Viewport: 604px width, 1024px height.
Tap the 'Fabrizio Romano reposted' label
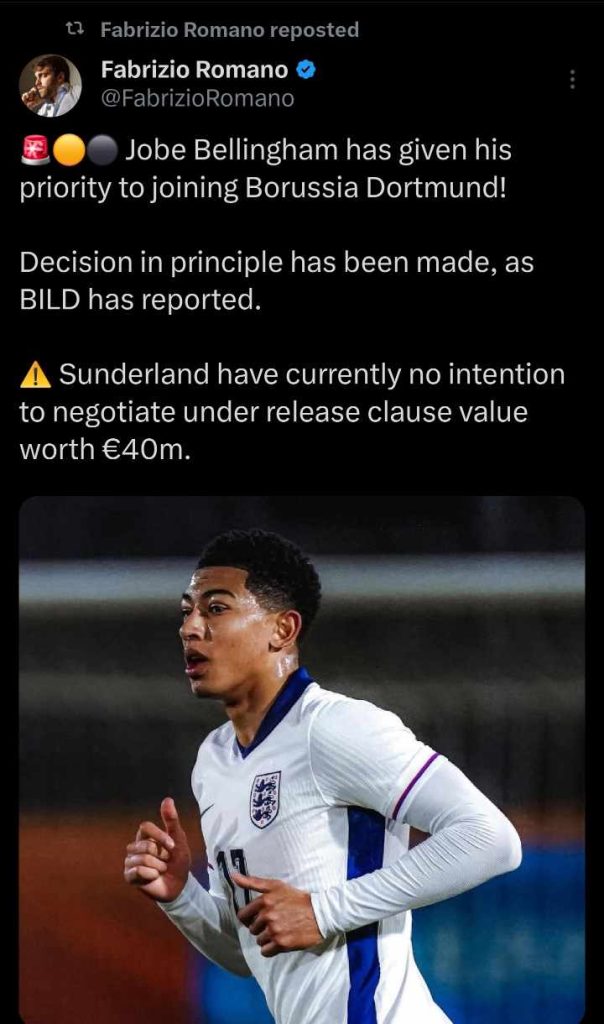pos(229,30)
